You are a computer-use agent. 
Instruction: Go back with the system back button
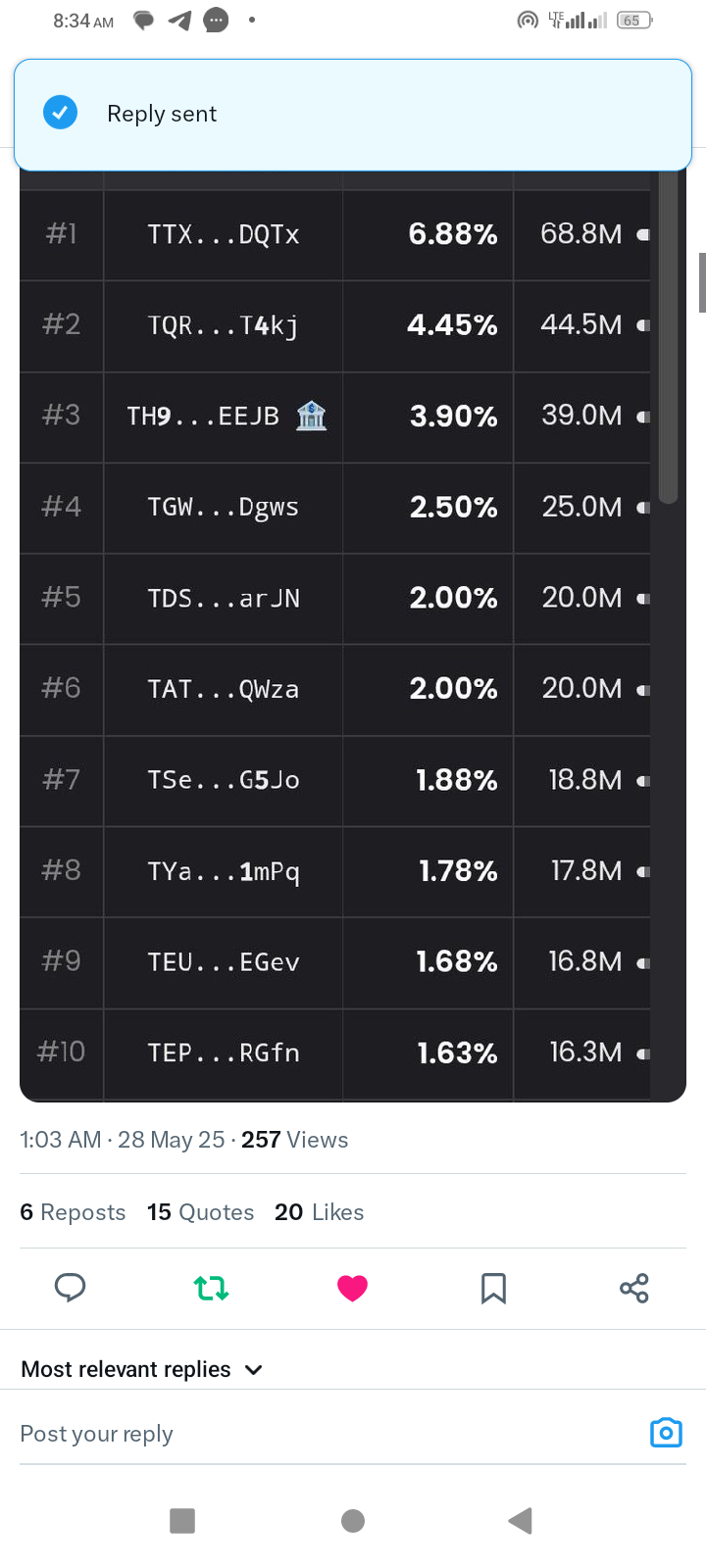[521, 1521]
